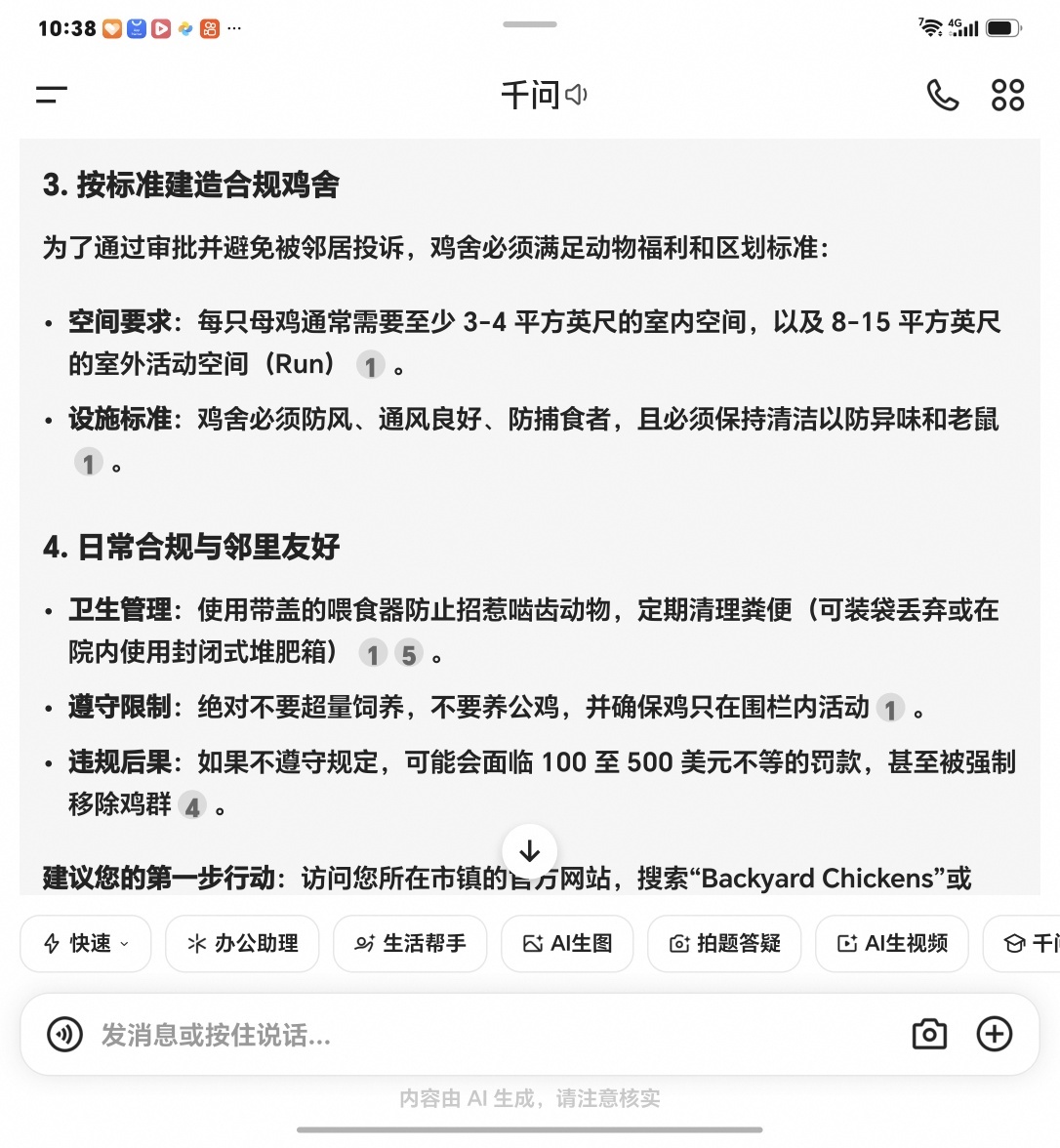Focus the 发消息或按住说话 message field
The width and height of the screenshot is (1060, 1148).
click(x=498, y=1035)
